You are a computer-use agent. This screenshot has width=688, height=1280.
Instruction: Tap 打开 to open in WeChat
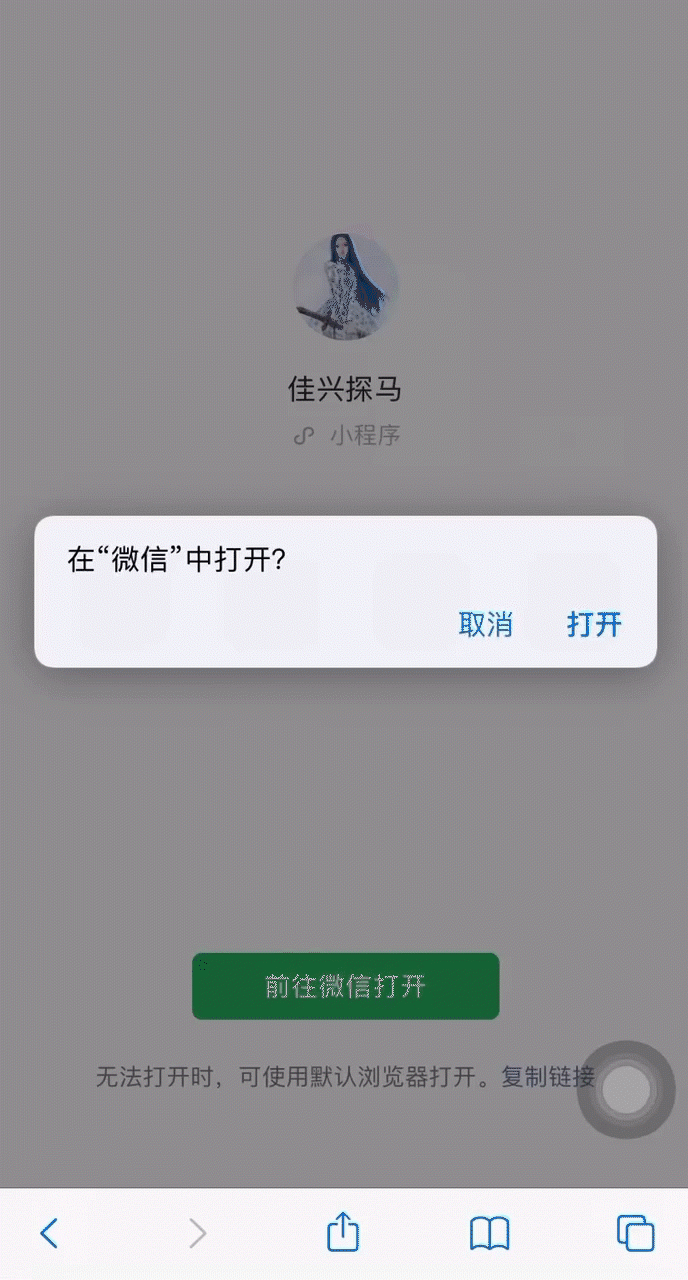pyautogui.click(x=594, y=625)
